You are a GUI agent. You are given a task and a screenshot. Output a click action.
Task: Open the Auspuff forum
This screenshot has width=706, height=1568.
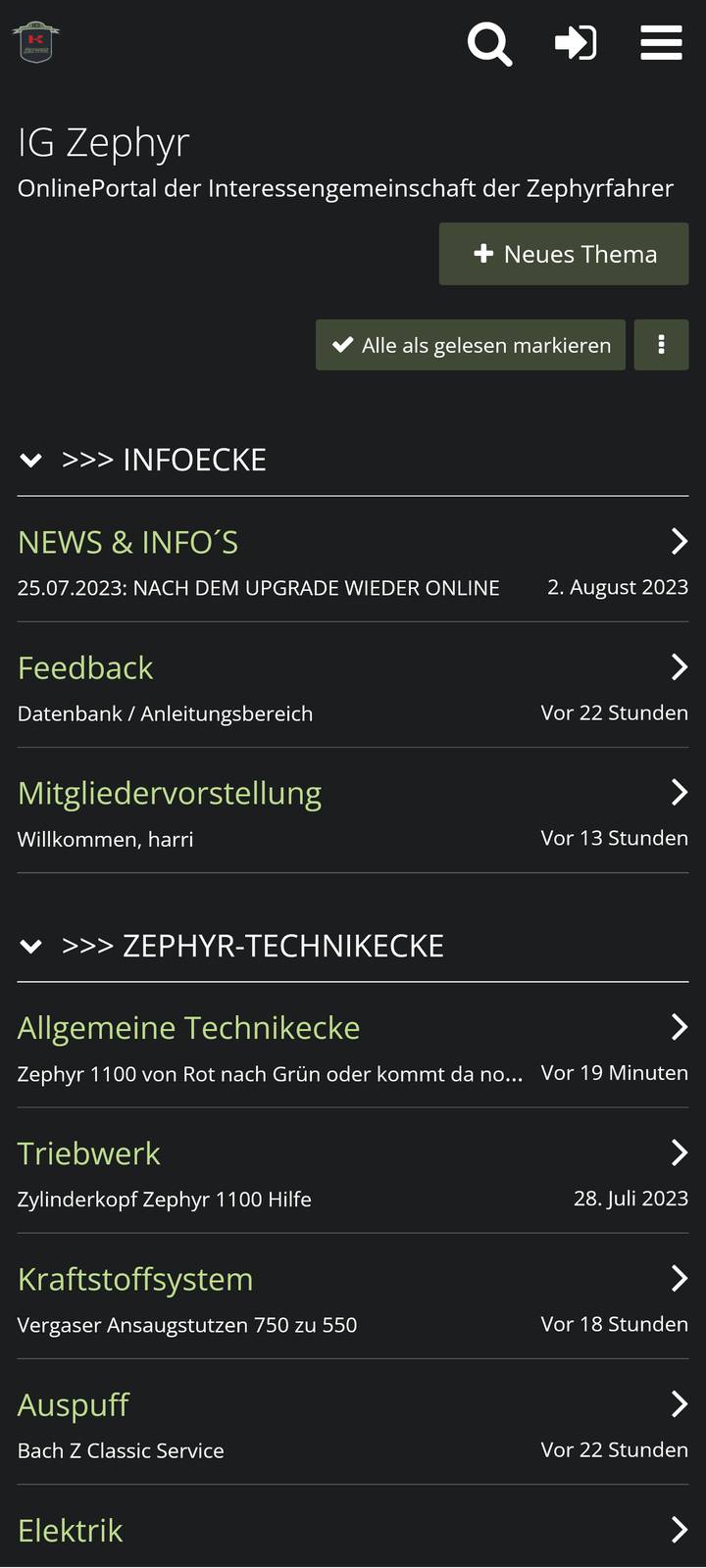click(x=74, y=1404)
